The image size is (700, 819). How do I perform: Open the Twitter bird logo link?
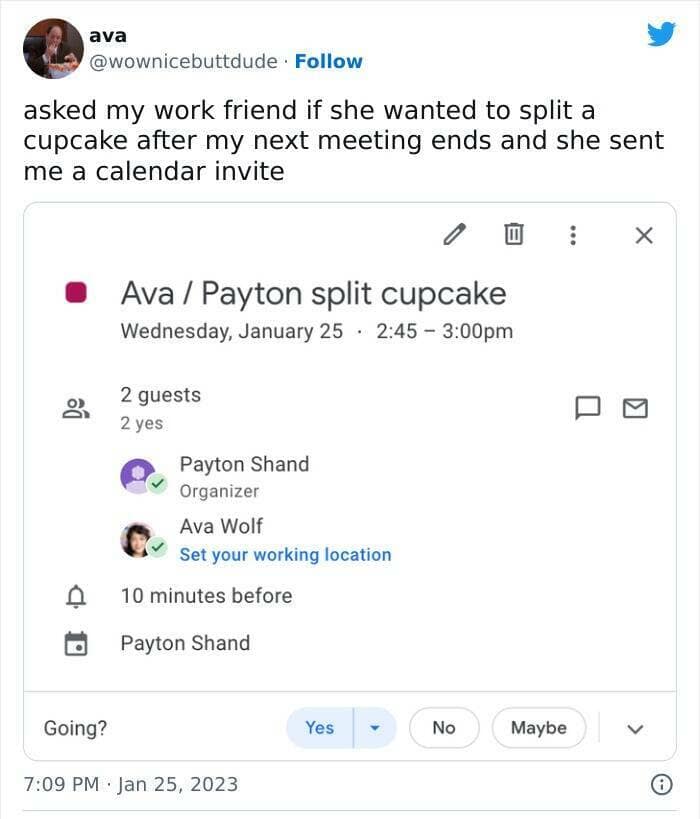pos(660,34)
